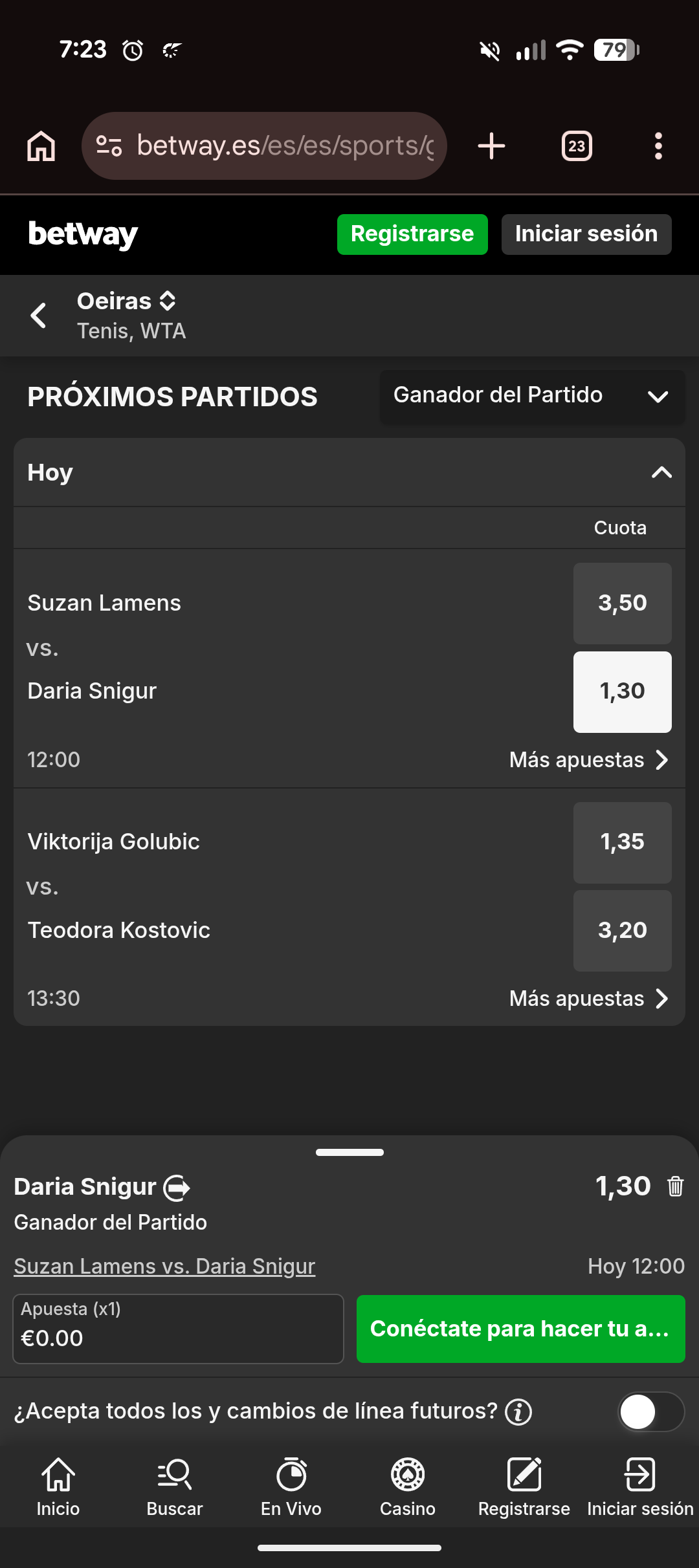
Task: Go back with the arrow beside Oeiras
Action: 39,316
